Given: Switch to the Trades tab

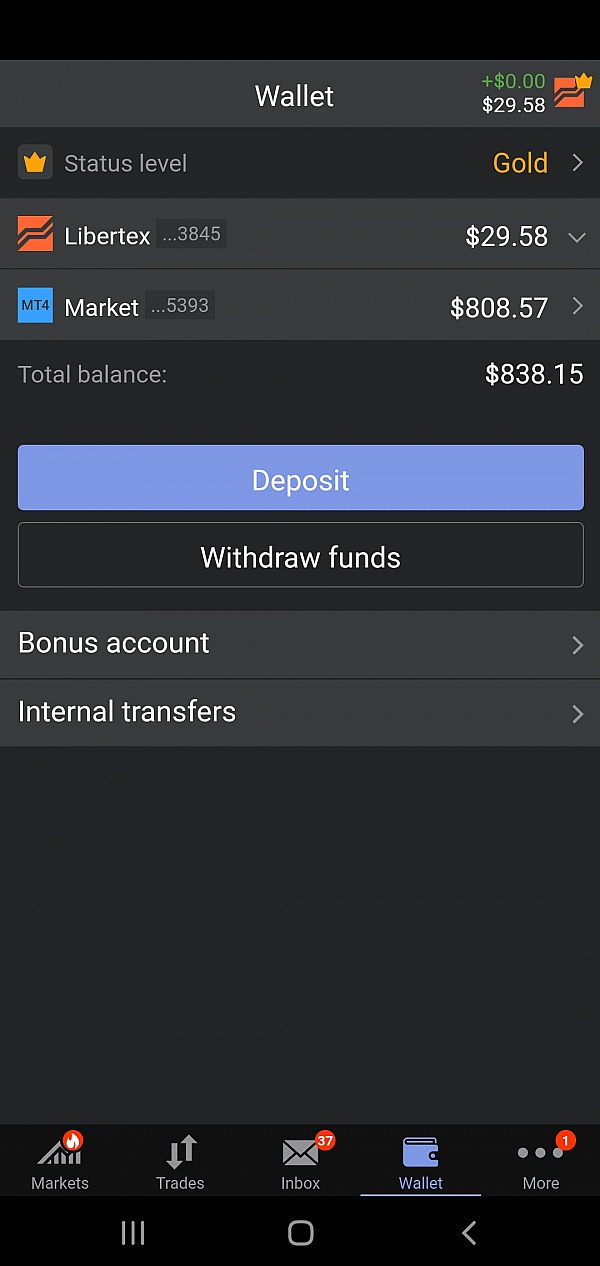Looking at the screenshot, I should (180, 1160).
